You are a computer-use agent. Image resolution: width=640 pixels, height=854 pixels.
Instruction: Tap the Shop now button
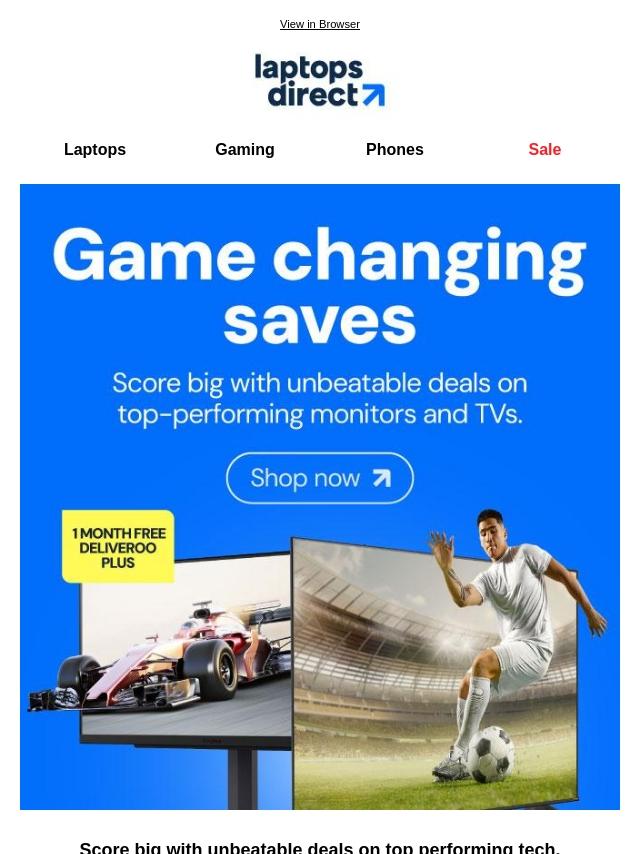coord(320,478)
